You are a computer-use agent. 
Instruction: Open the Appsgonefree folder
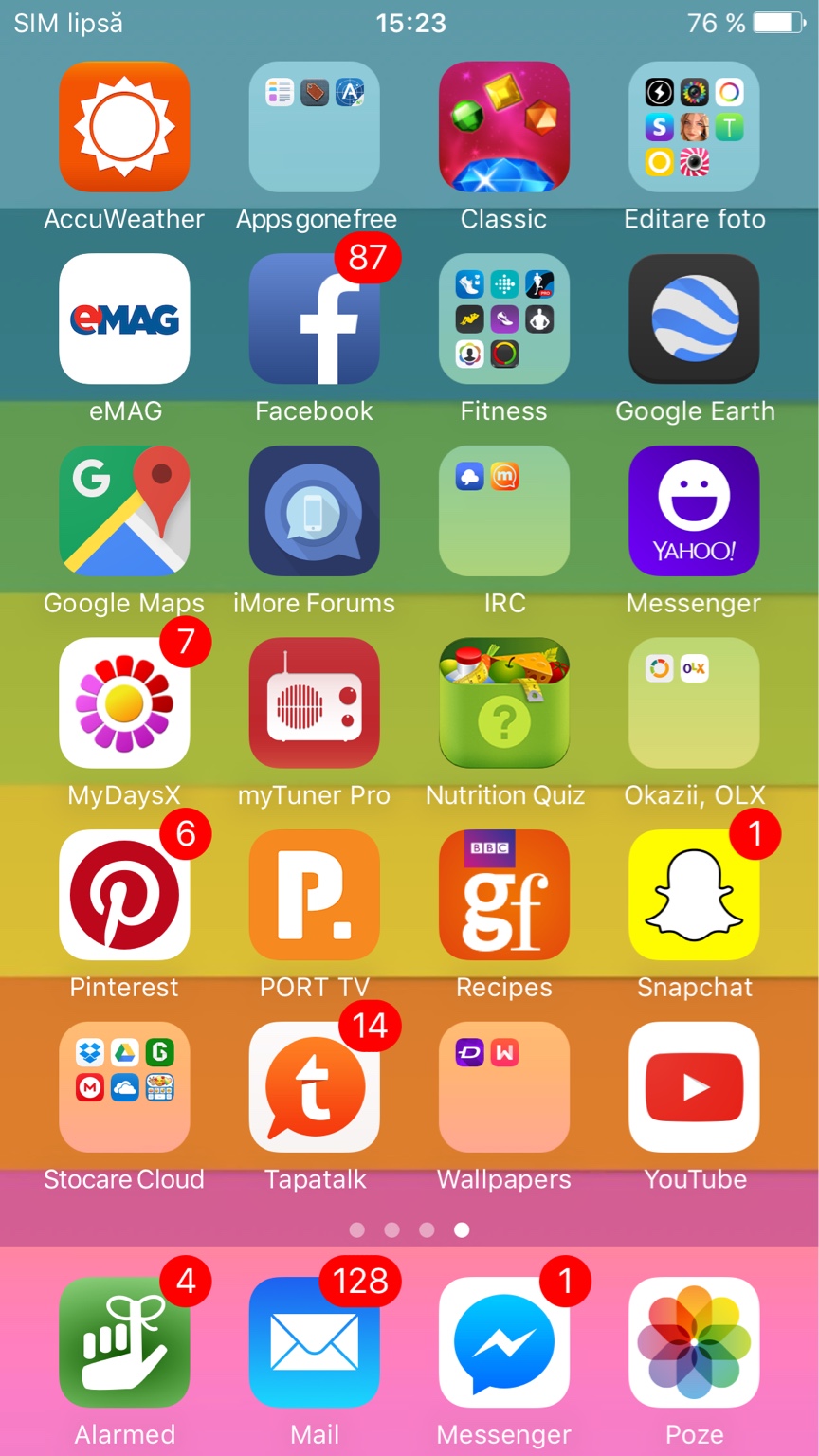315,127
